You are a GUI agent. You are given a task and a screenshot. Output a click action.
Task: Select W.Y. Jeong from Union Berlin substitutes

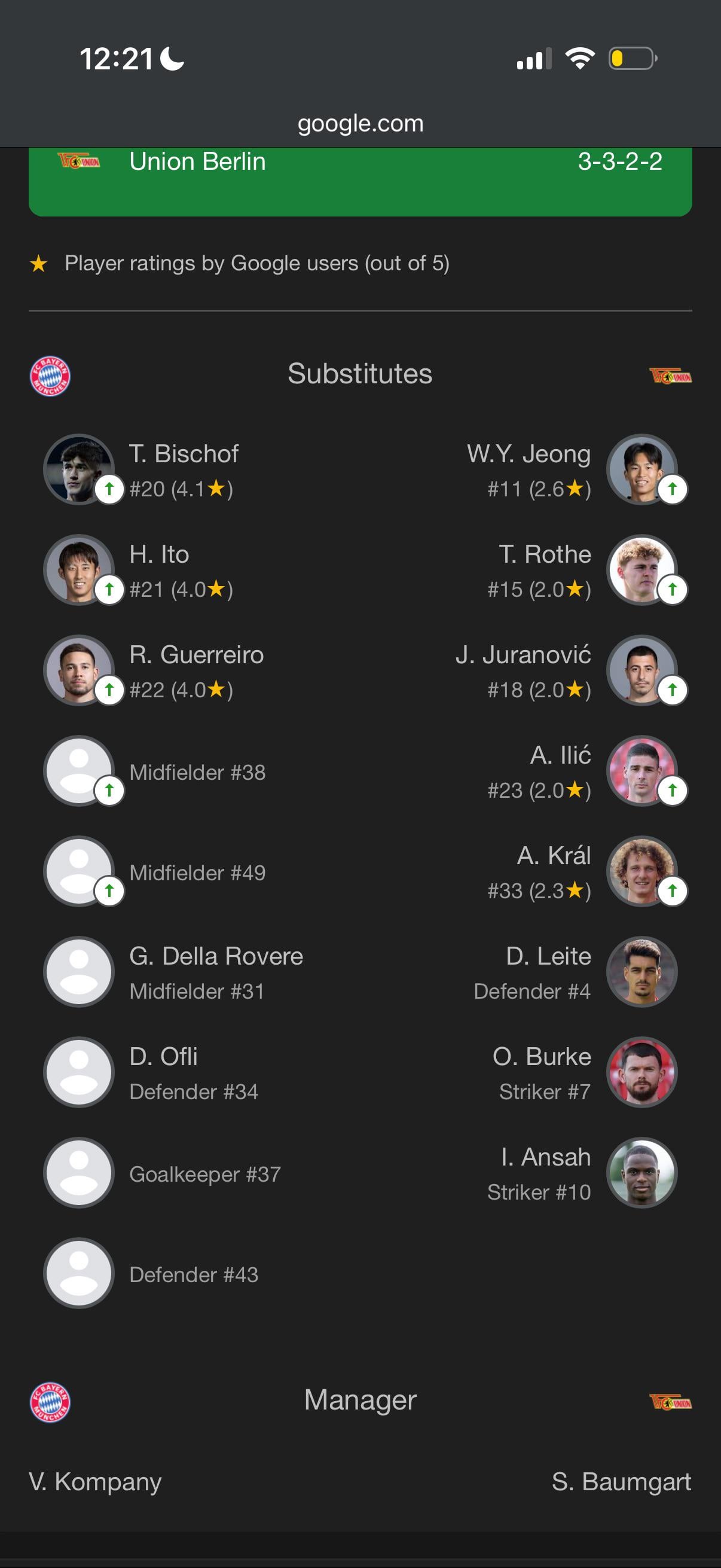click(x=529, y=470)
